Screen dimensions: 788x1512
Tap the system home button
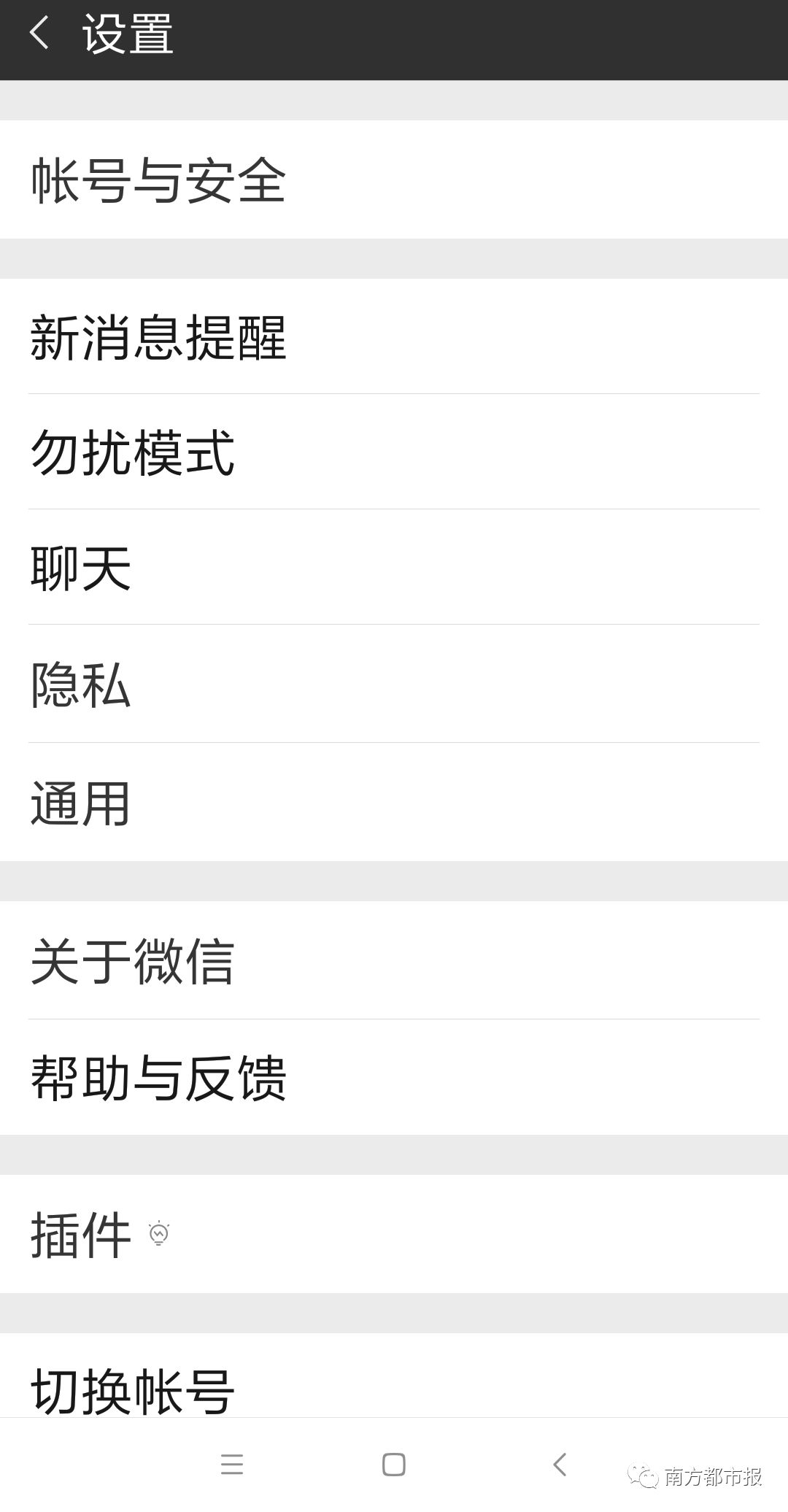point(394,1464)
